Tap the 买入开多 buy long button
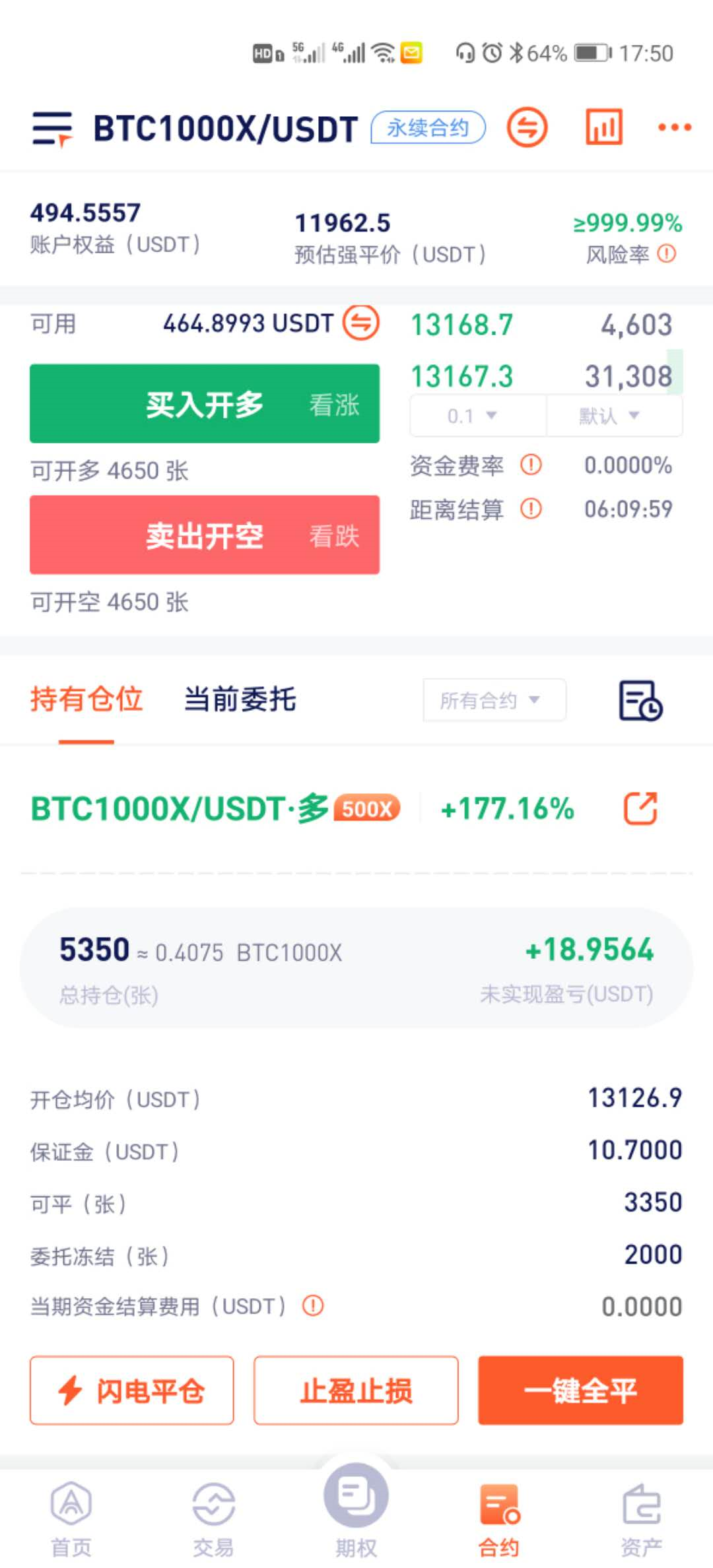Screen dimensions: 713x1568 (x=205, y=403)
